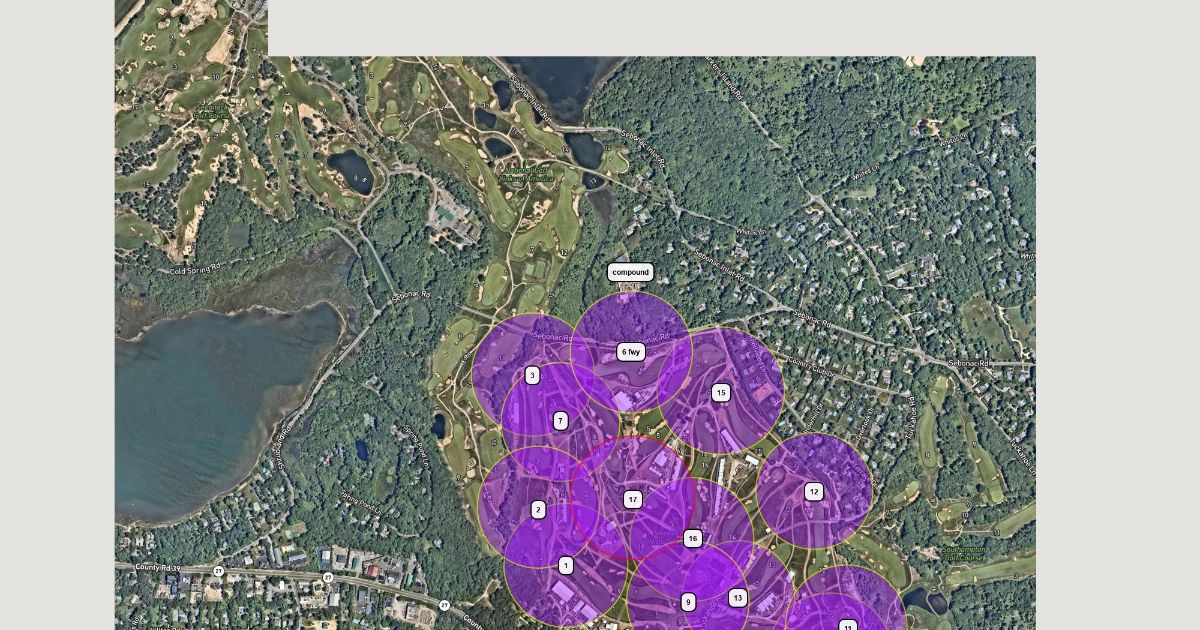The height and width of the screenshot is (630, 1200).
Task: Open marker number 13
Action: click(738, 598)
